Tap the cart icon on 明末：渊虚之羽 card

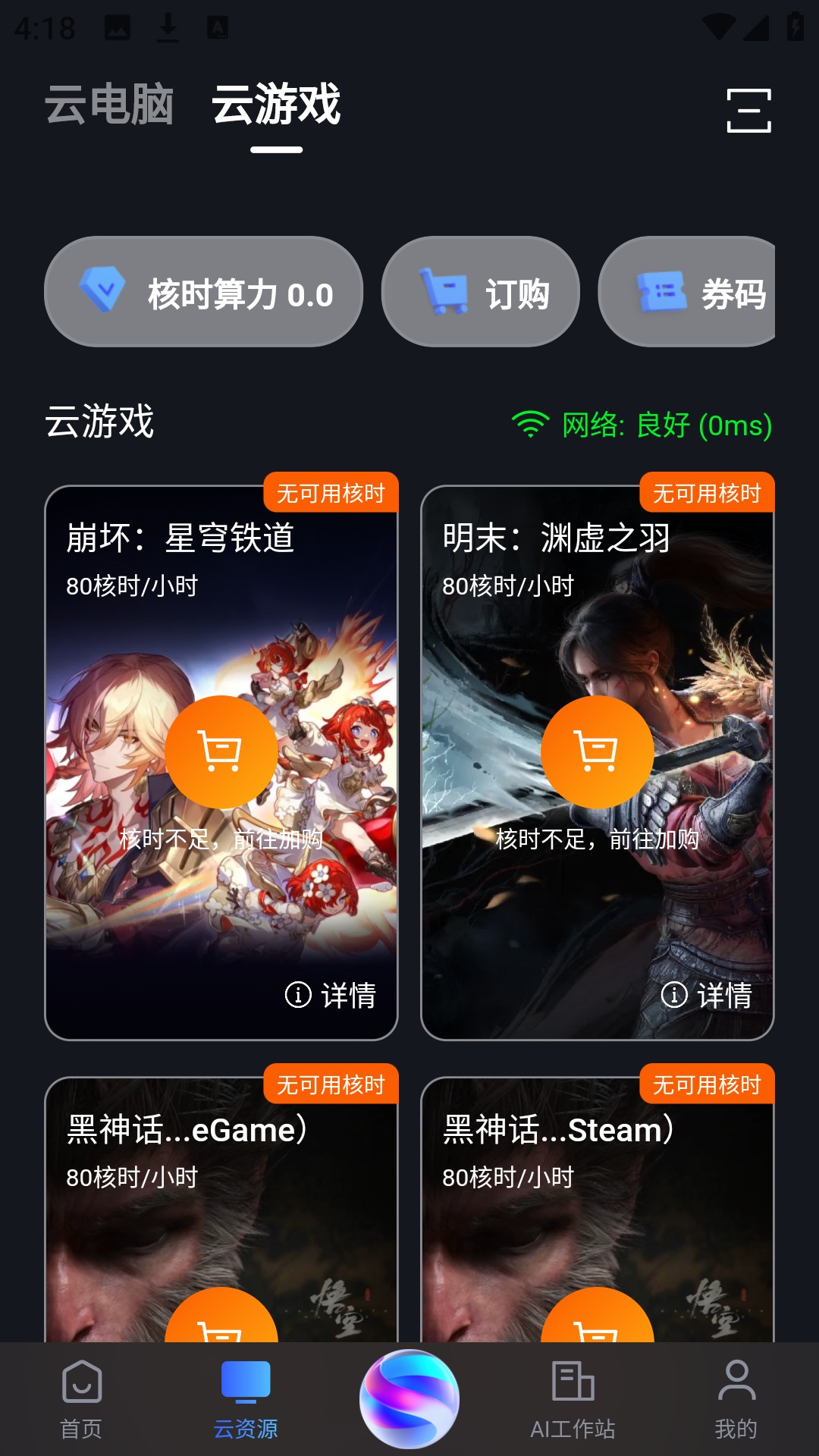[595, 751]
